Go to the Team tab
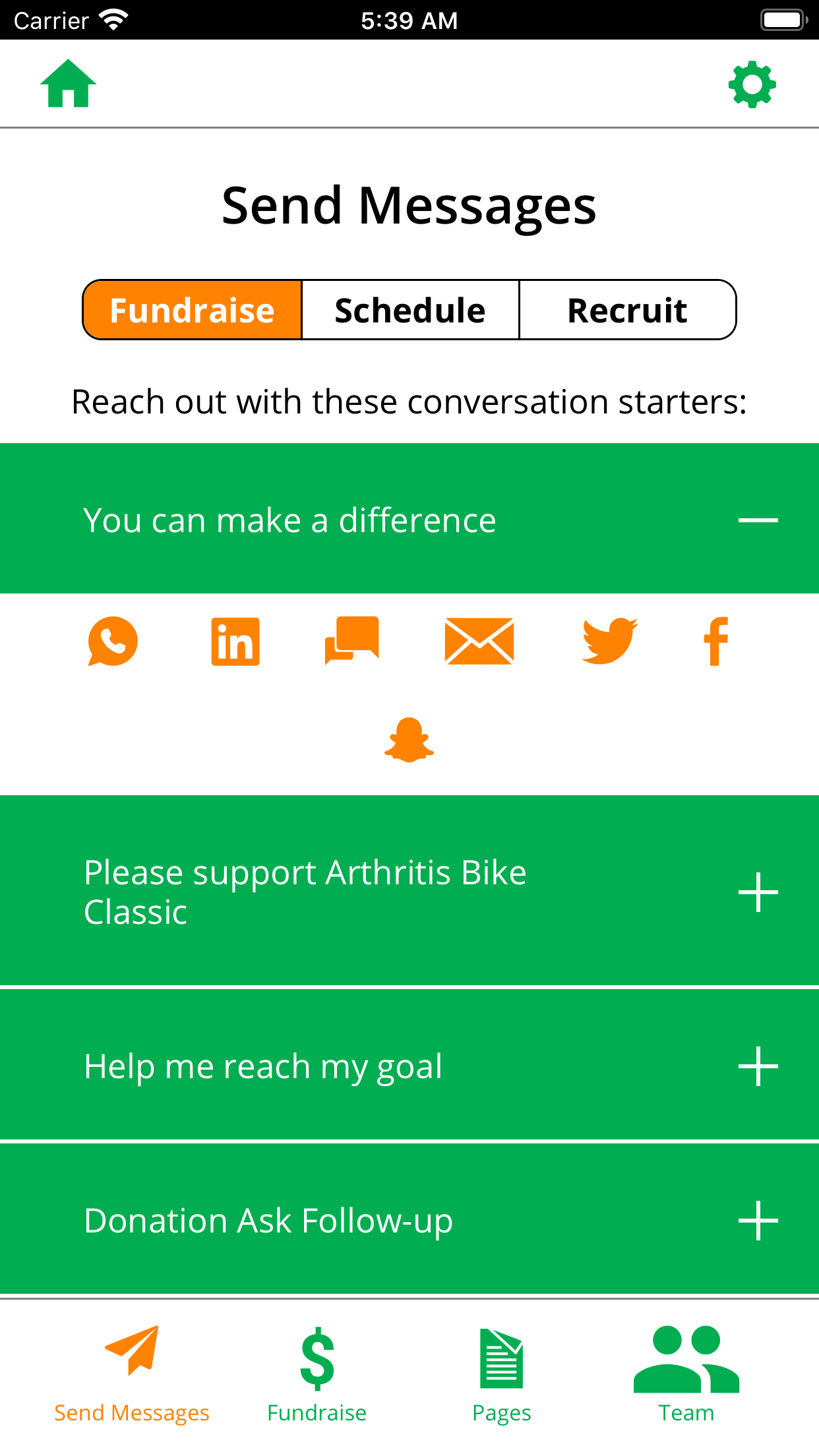The width and height of the screenshot is (819, 1456). (x=686, y=1372)
